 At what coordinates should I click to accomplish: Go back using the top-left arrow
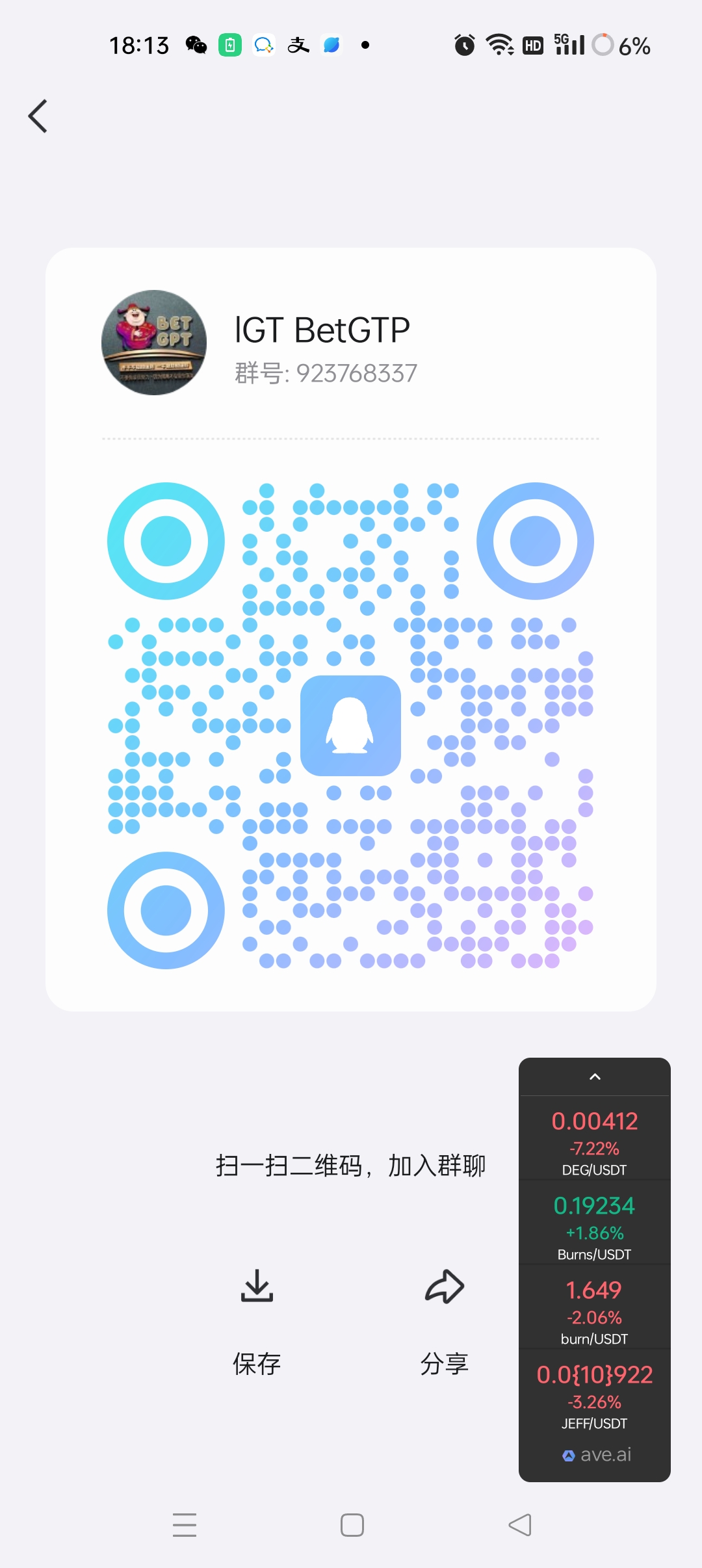(x=38, y=116)
